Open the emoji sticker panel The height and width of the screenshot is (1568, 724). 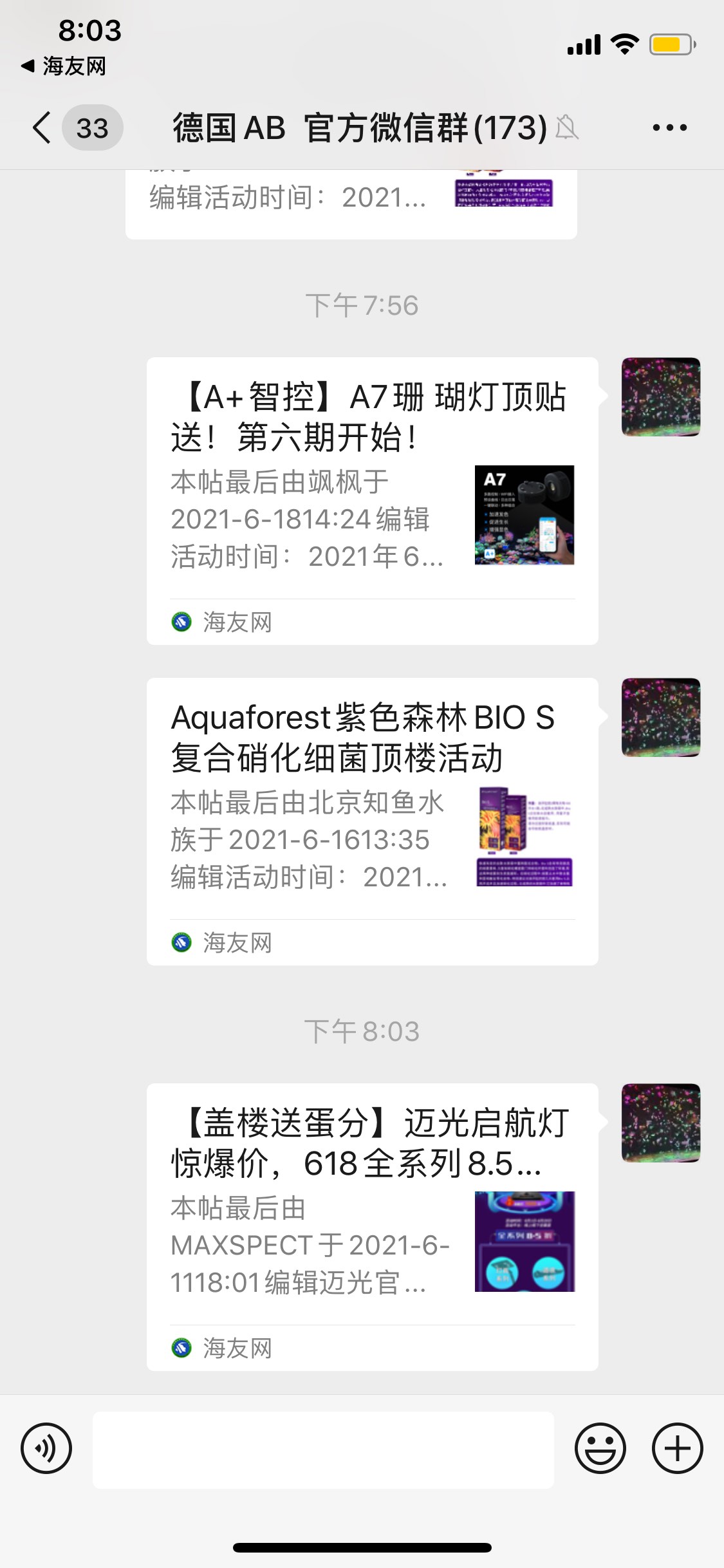[600, 1449]
